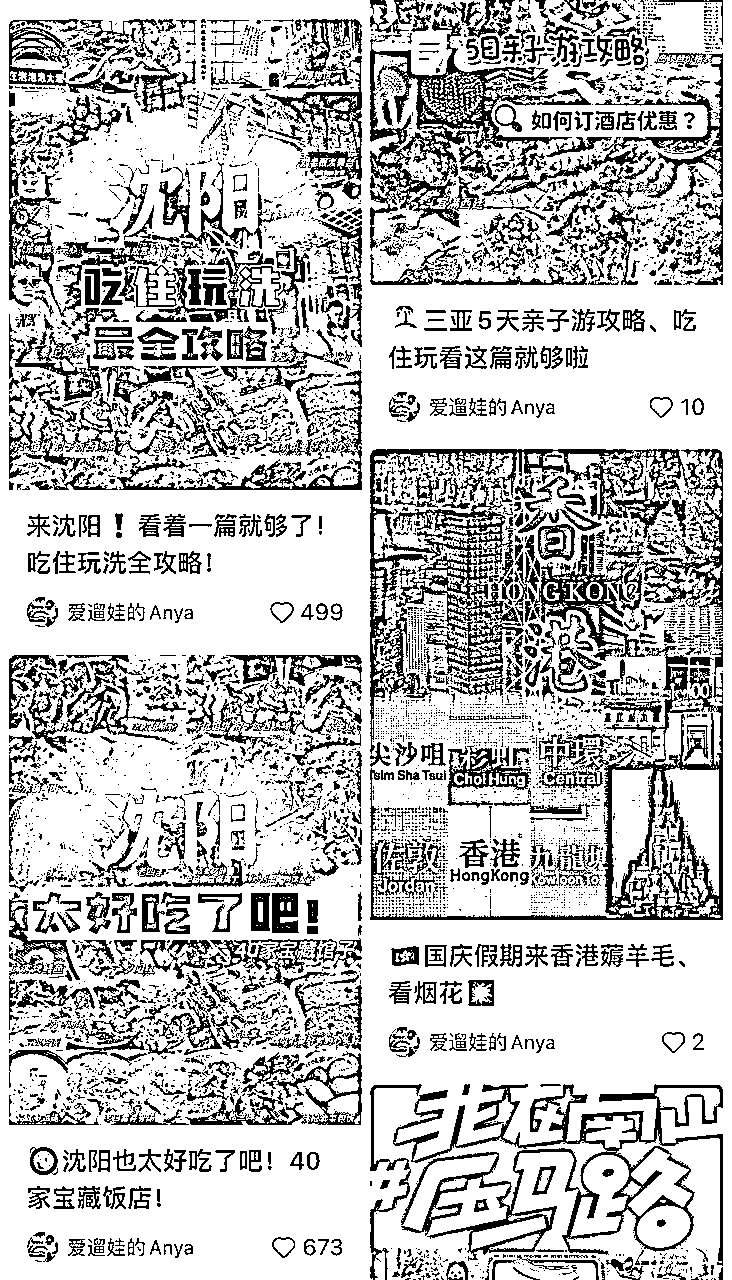Open 爱遛娃的Anya profile under 吃住玩洗全攻略 post

point(110,612)
